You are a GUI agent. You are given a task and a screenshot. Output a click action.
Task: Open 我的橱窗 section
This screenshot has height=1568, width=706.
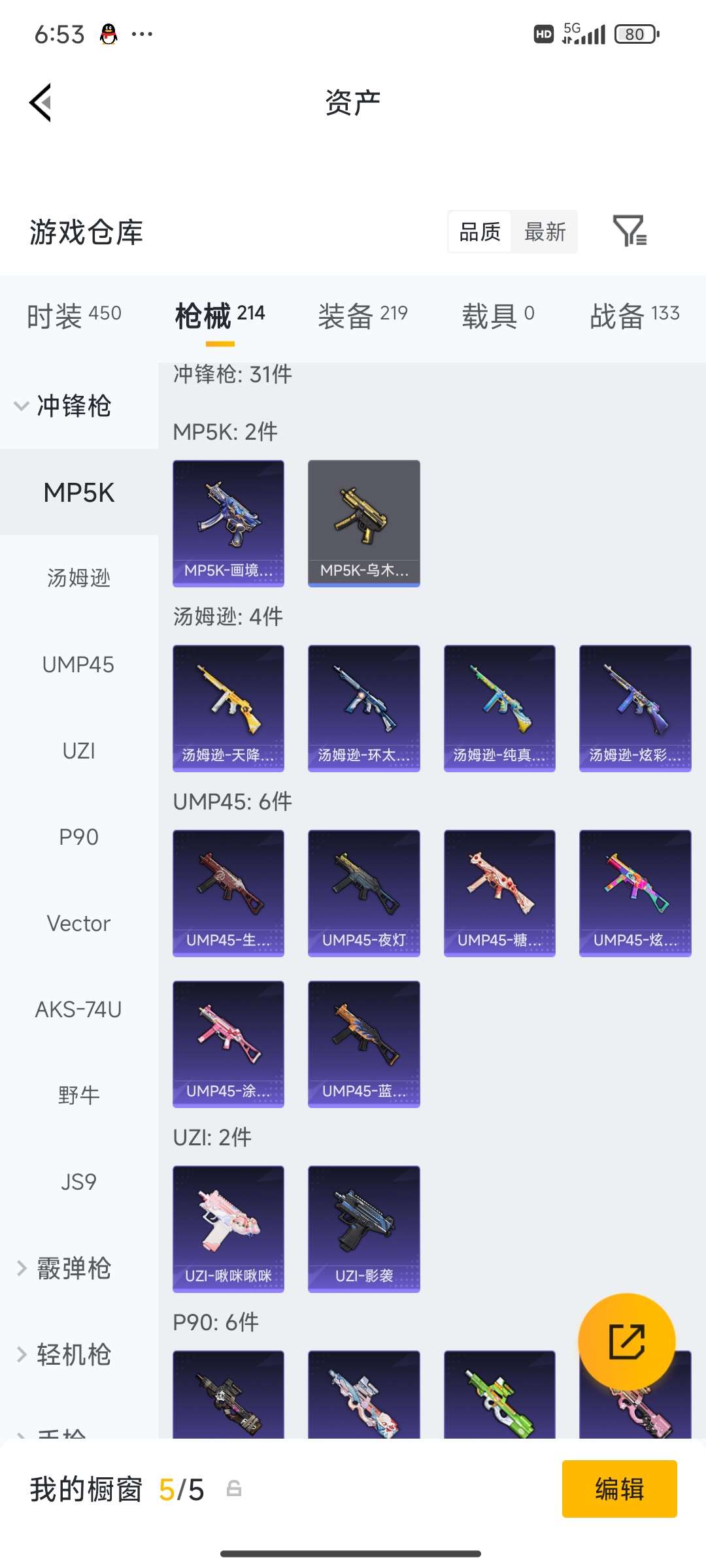85,1490
